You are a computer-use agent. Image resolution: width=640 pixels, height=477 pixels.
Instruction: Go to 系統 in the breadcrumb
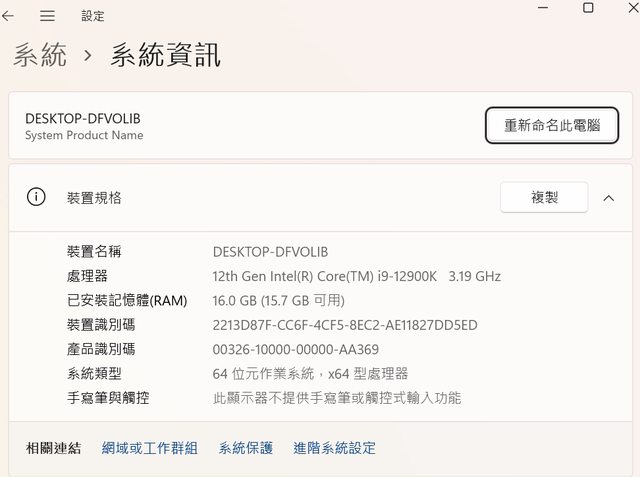pos(40,55)
